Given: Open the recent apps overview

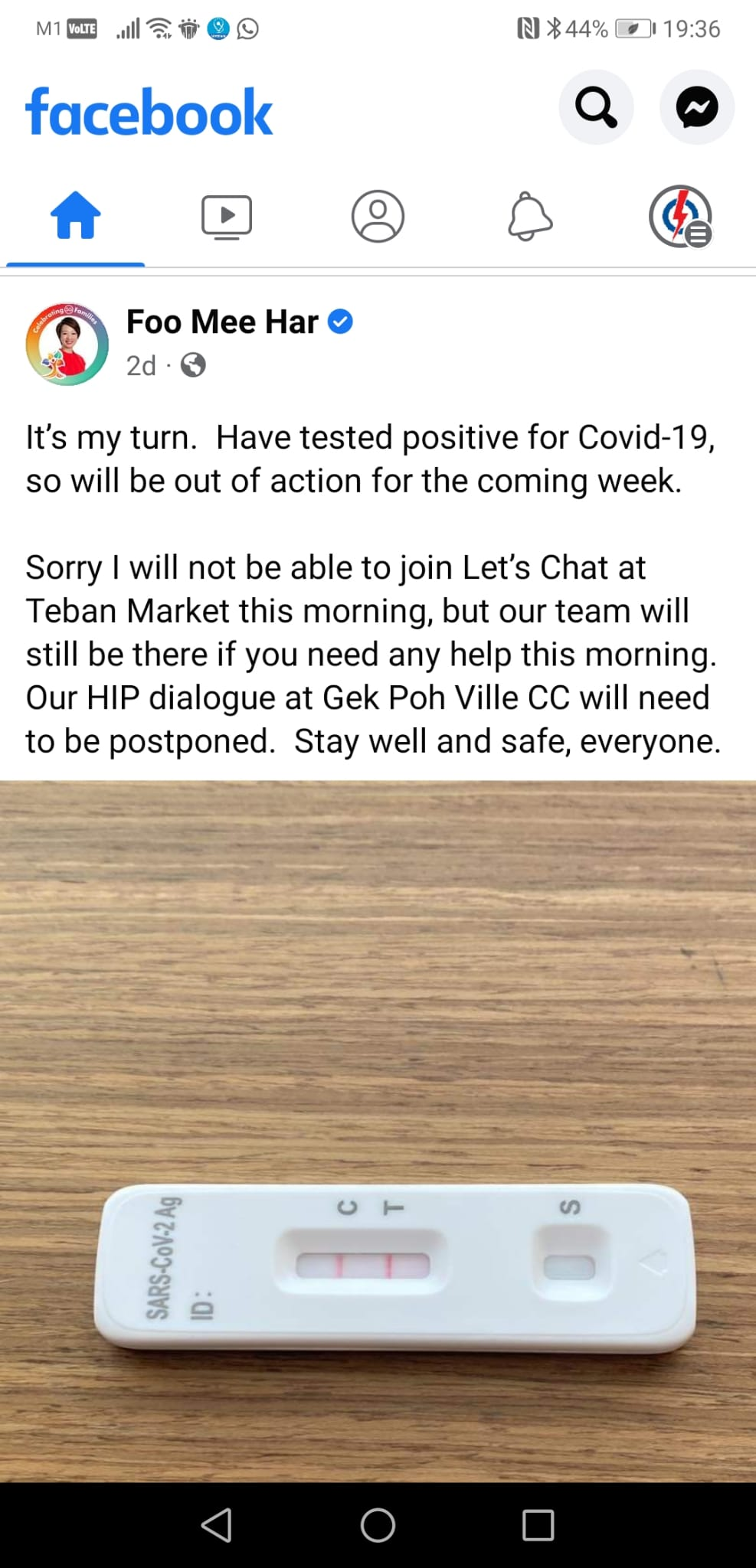Looking at the screenshot, I should [538, 1525].
